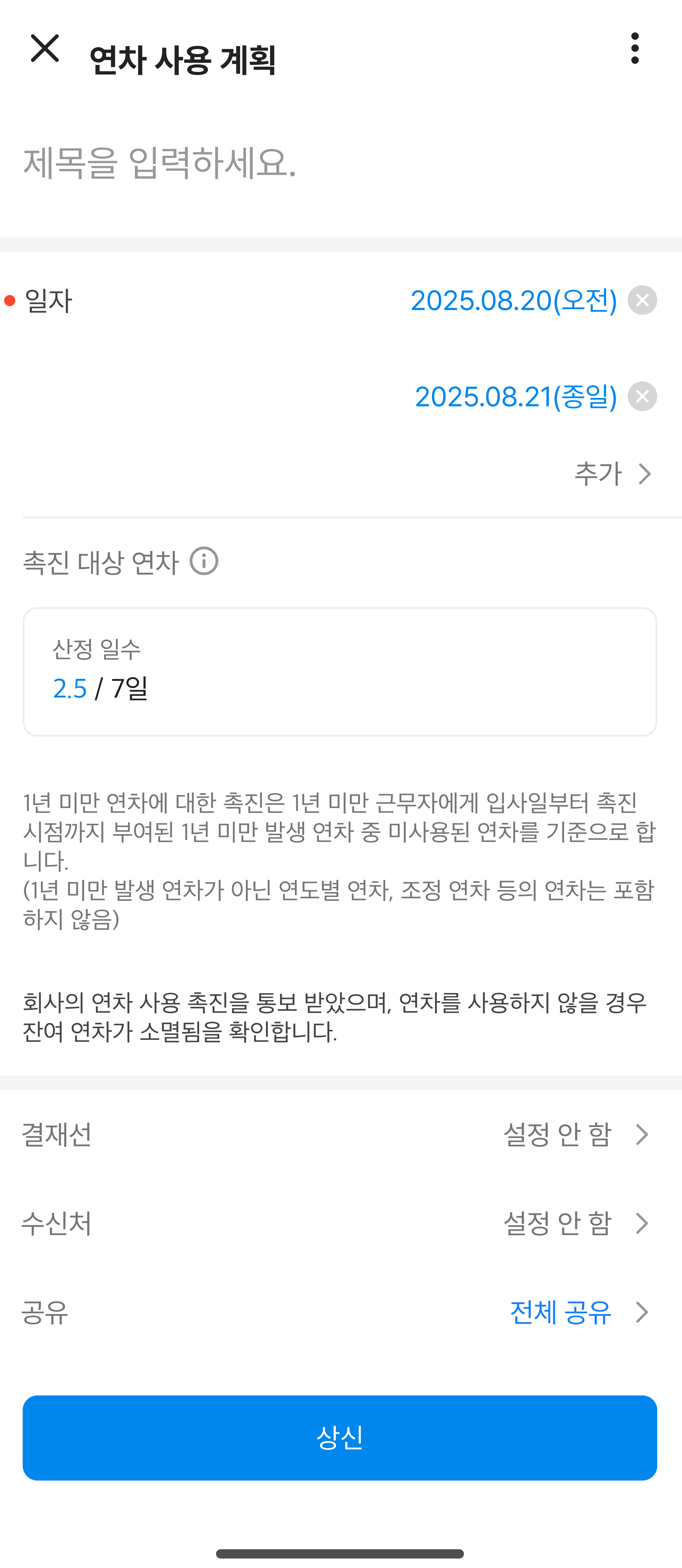Show info about 촉진 대상 연차
The width and height of the screenshot is (682, 1568).
[x=204, y=561]
